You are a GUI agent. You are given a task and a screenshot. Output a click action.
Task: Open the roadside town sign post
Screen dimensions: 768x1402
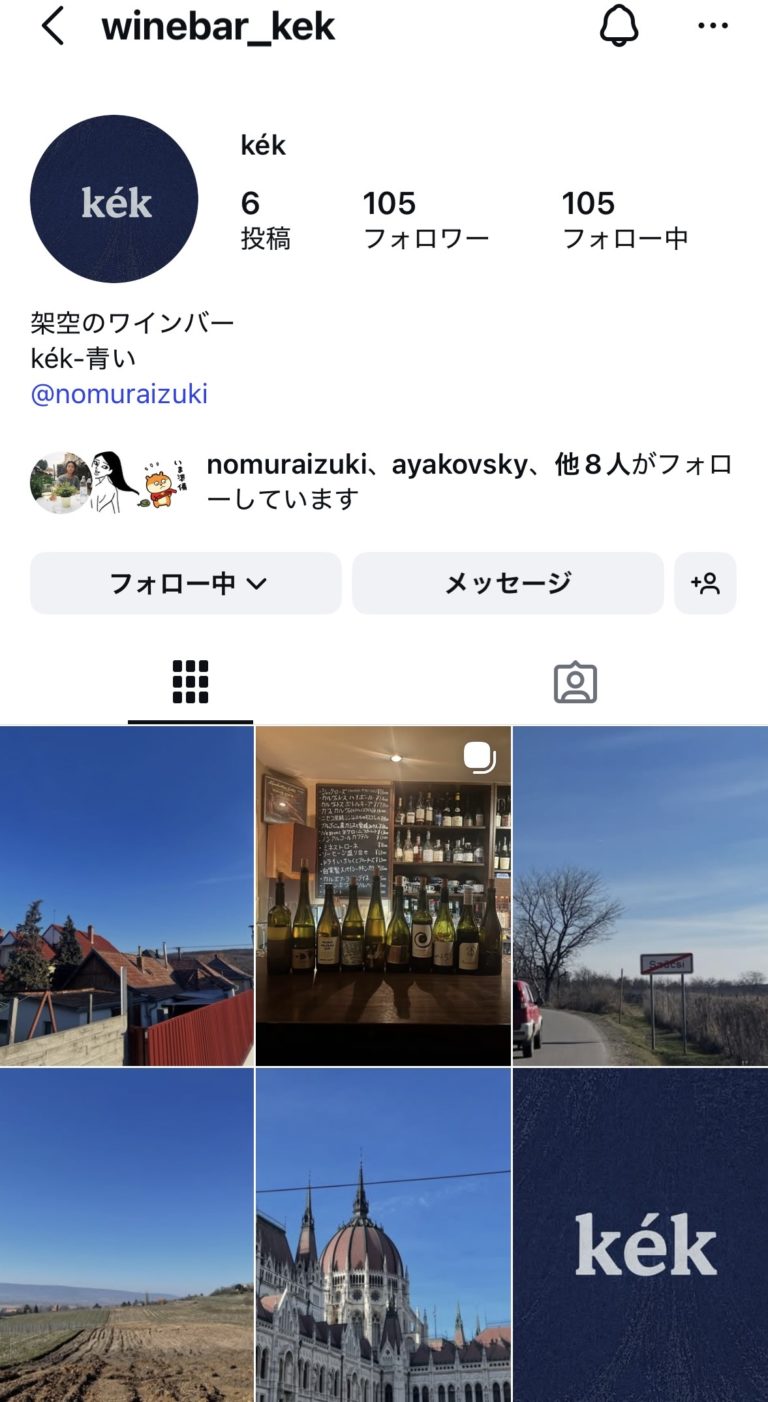[x=640, y=895]
